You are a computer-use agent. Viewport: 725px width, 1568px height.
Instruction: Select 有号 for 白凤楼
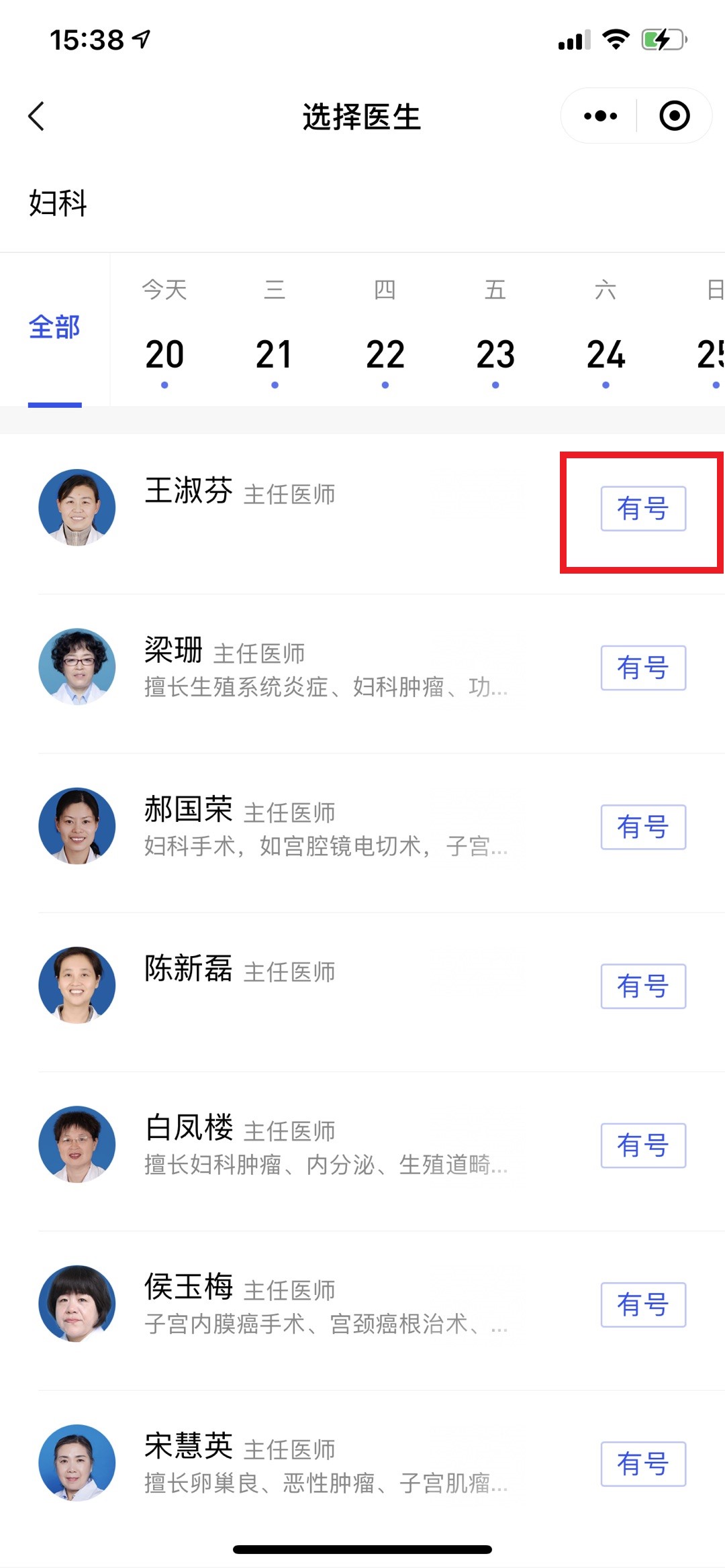[x=643, y=1145]
